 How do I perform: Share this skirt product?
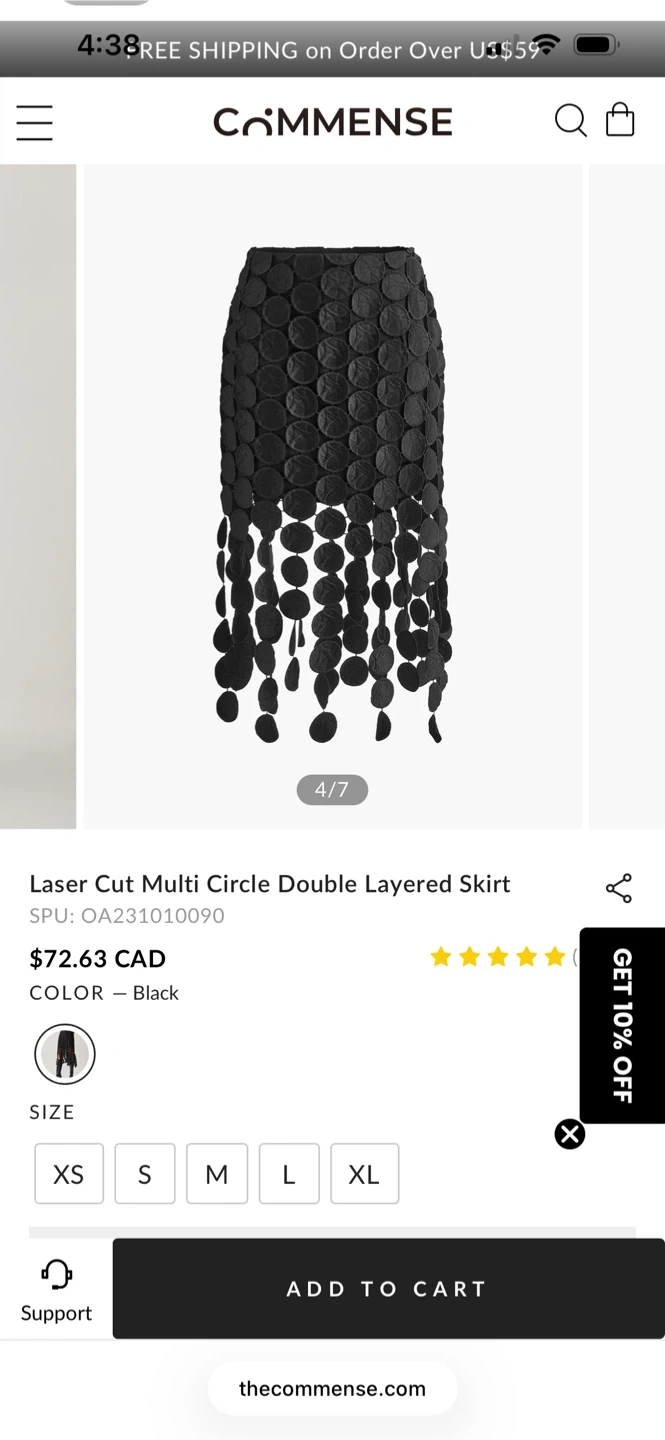pyautogui.click(x=619, y=888)
